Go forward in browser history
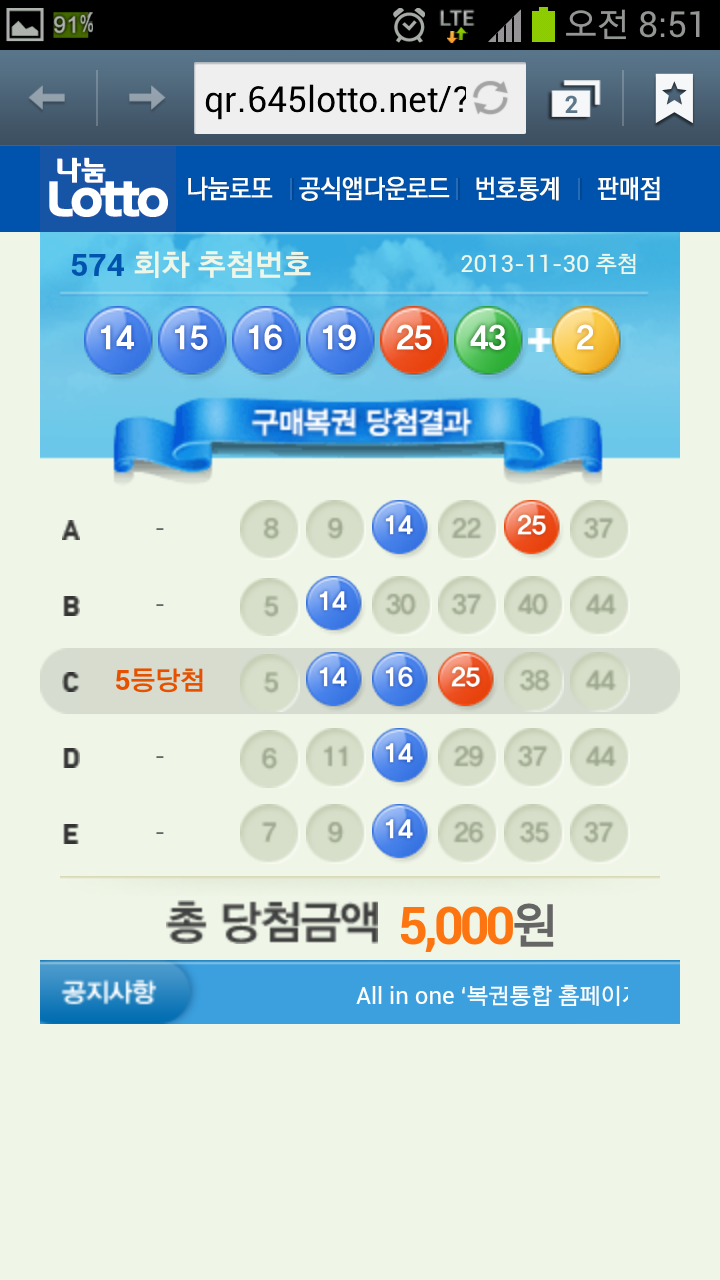Screen dimensions: 720x1280 click(x=147, y=98)
